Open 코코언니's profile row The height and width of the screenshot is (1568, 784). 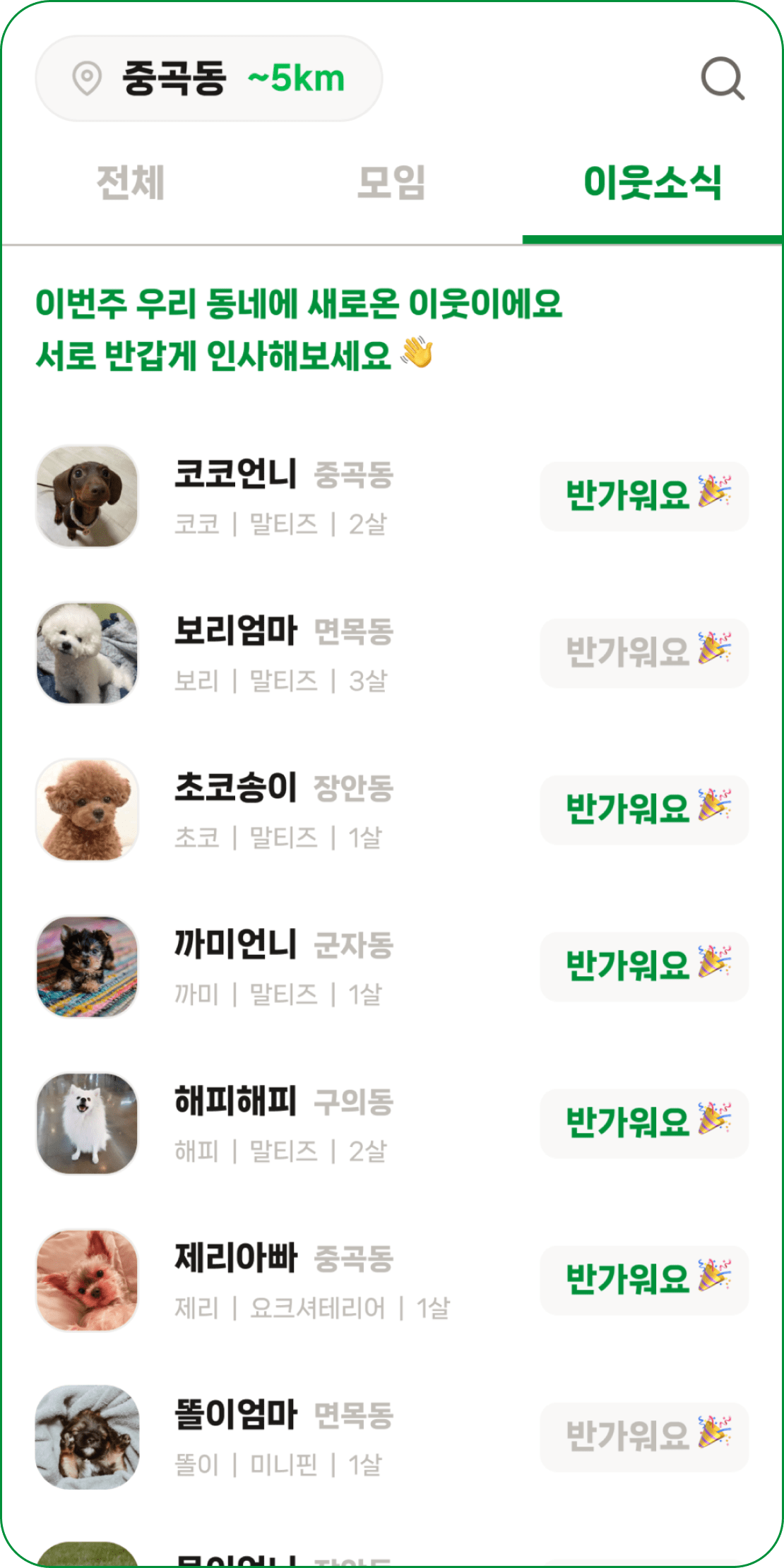click(283, 496)
